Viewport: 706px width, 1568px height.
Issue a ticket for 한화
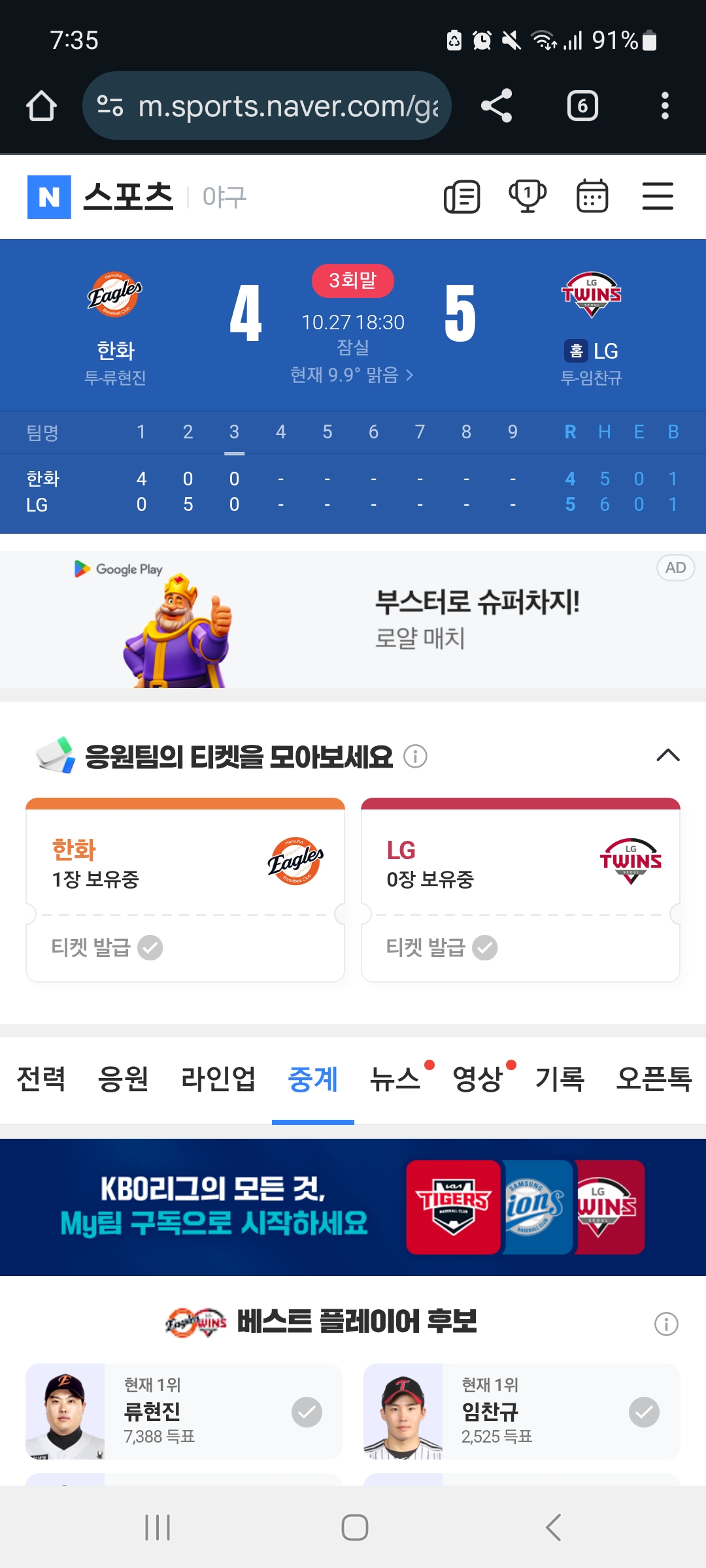(x=107, y=947)
